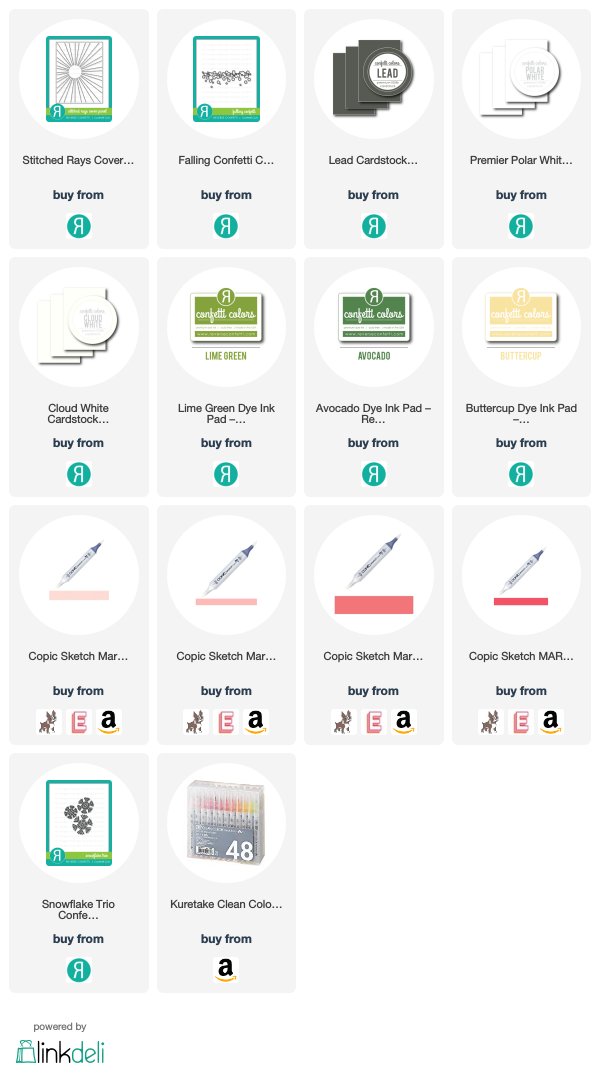The image size is (600, 1073).
Task: Visit the linkdeli logo link
Action: tap(60, 1052)
